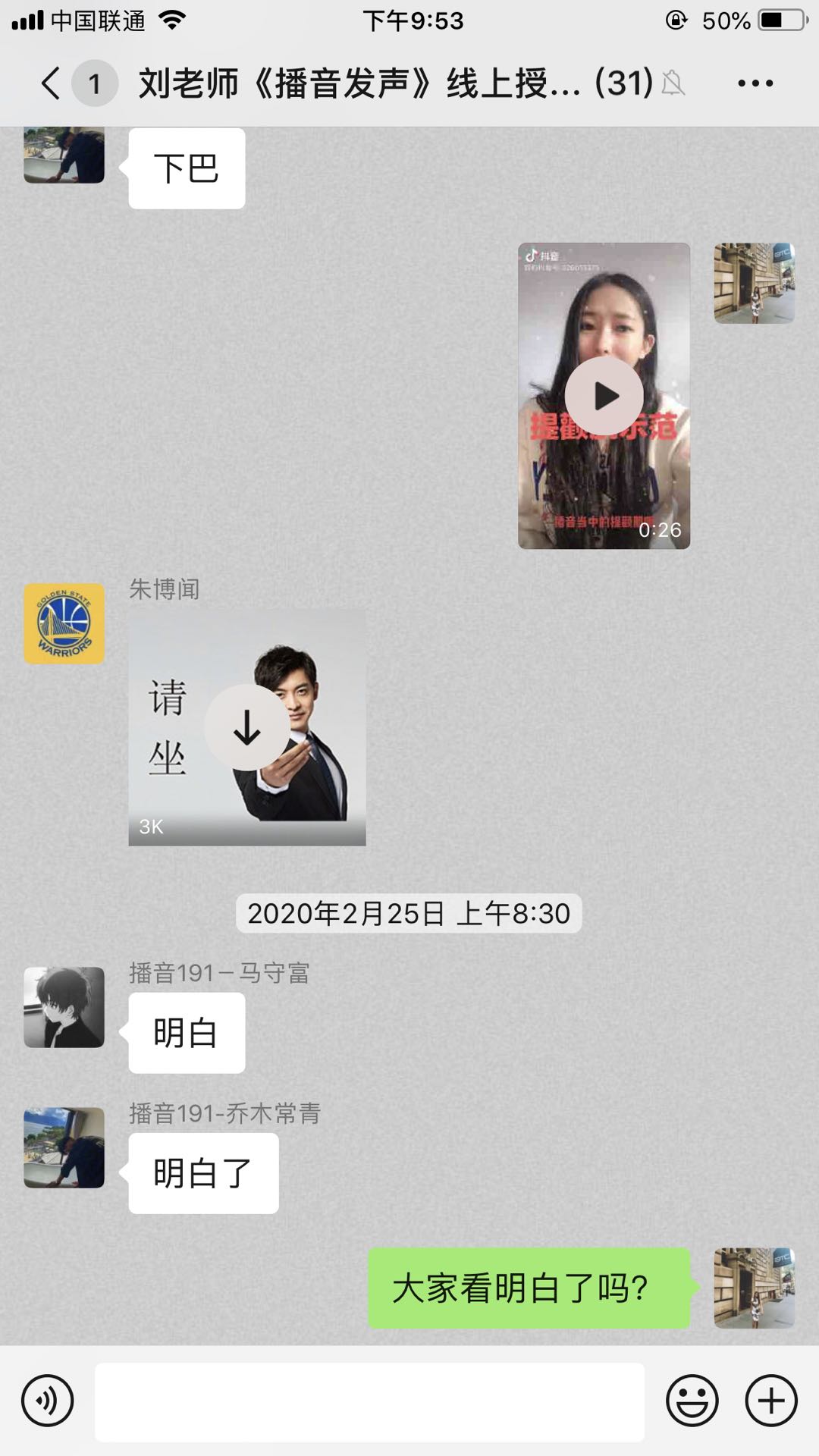Download the 请坐 image from 朱博闻
The height and width of the screenshot is (1456, 819).
coord(246,728)
